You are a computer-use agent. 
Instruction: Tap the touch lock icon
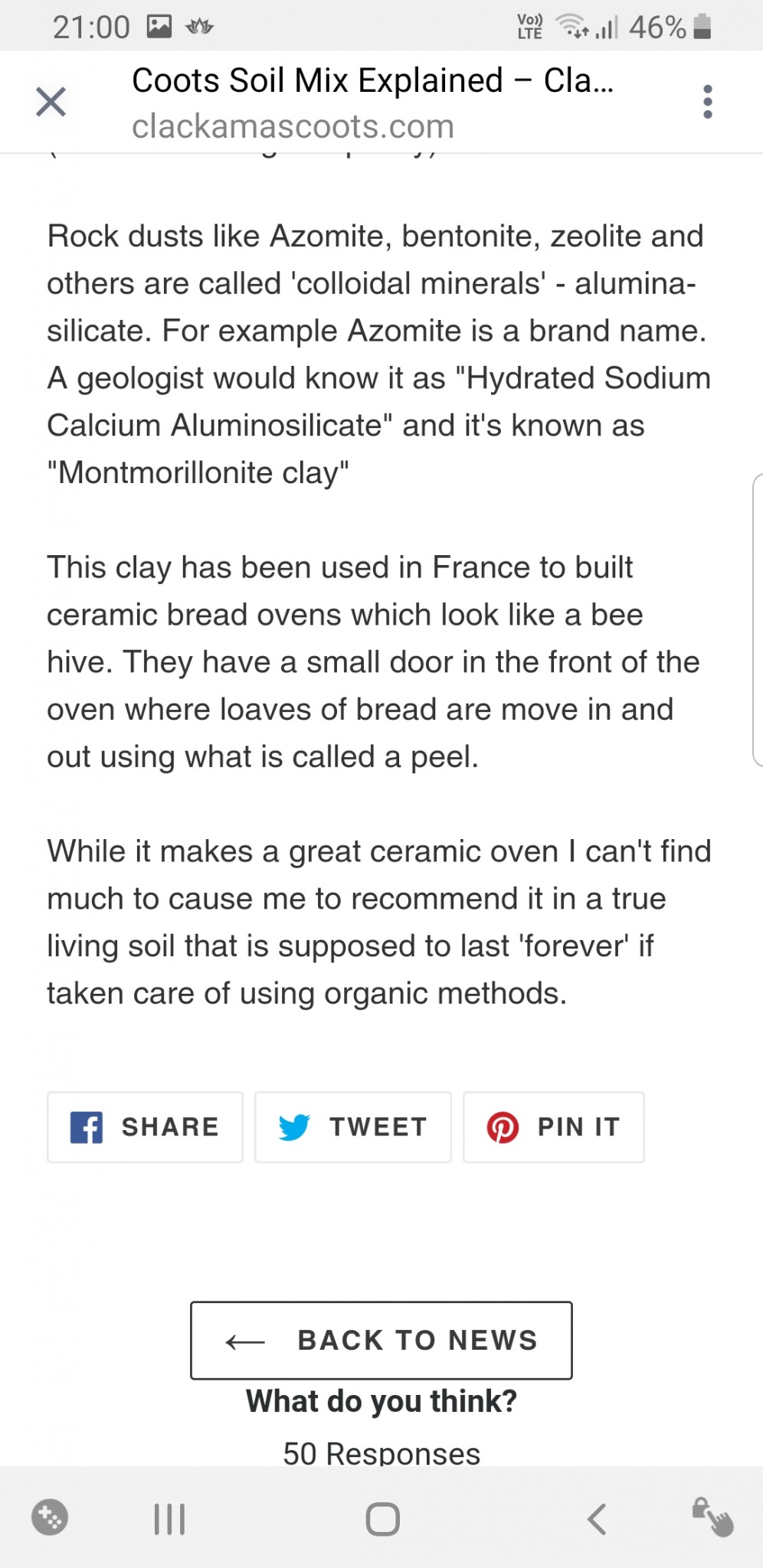(712, 1517)
